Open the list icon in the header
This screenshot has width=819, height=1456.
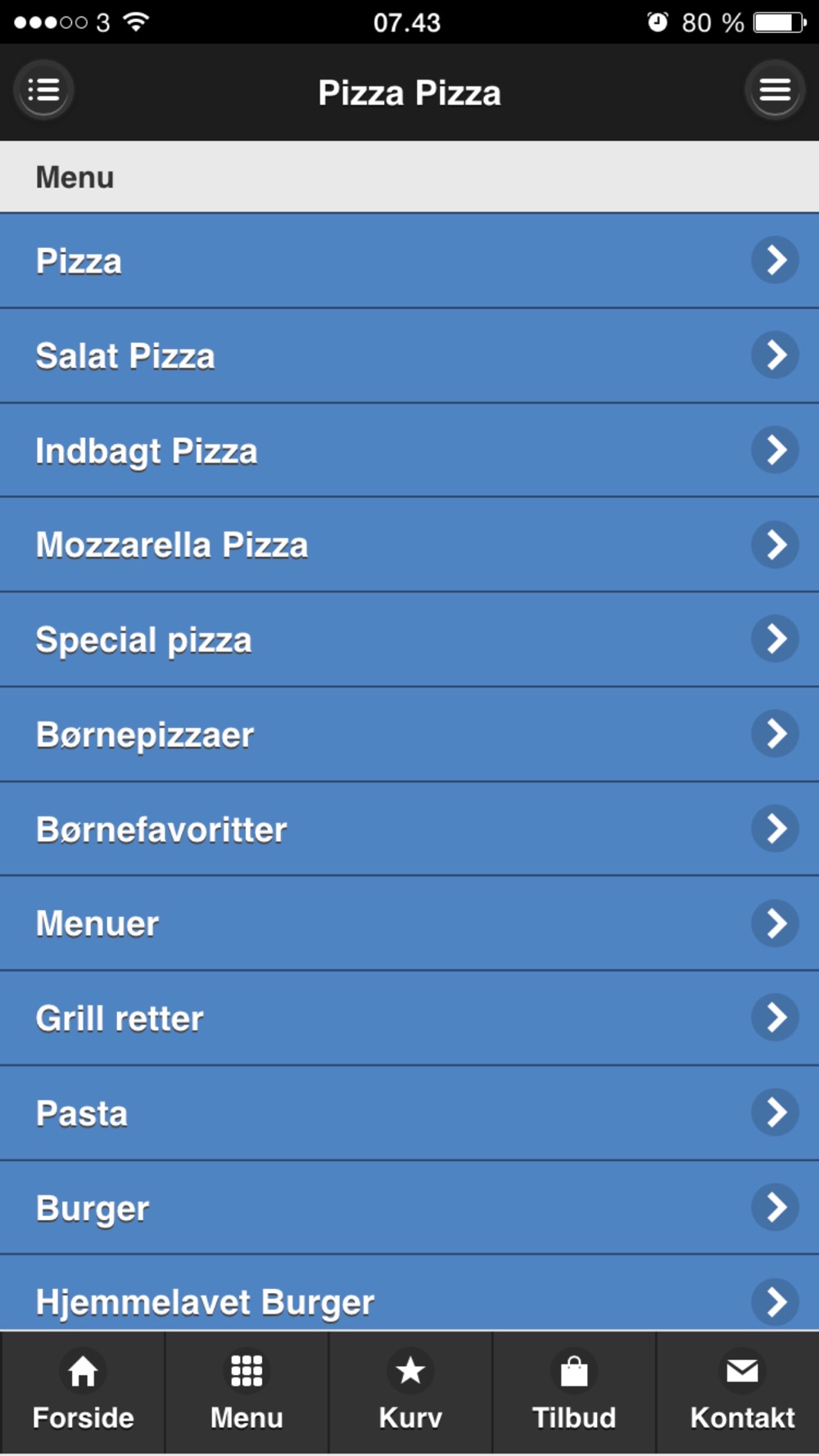44,90
